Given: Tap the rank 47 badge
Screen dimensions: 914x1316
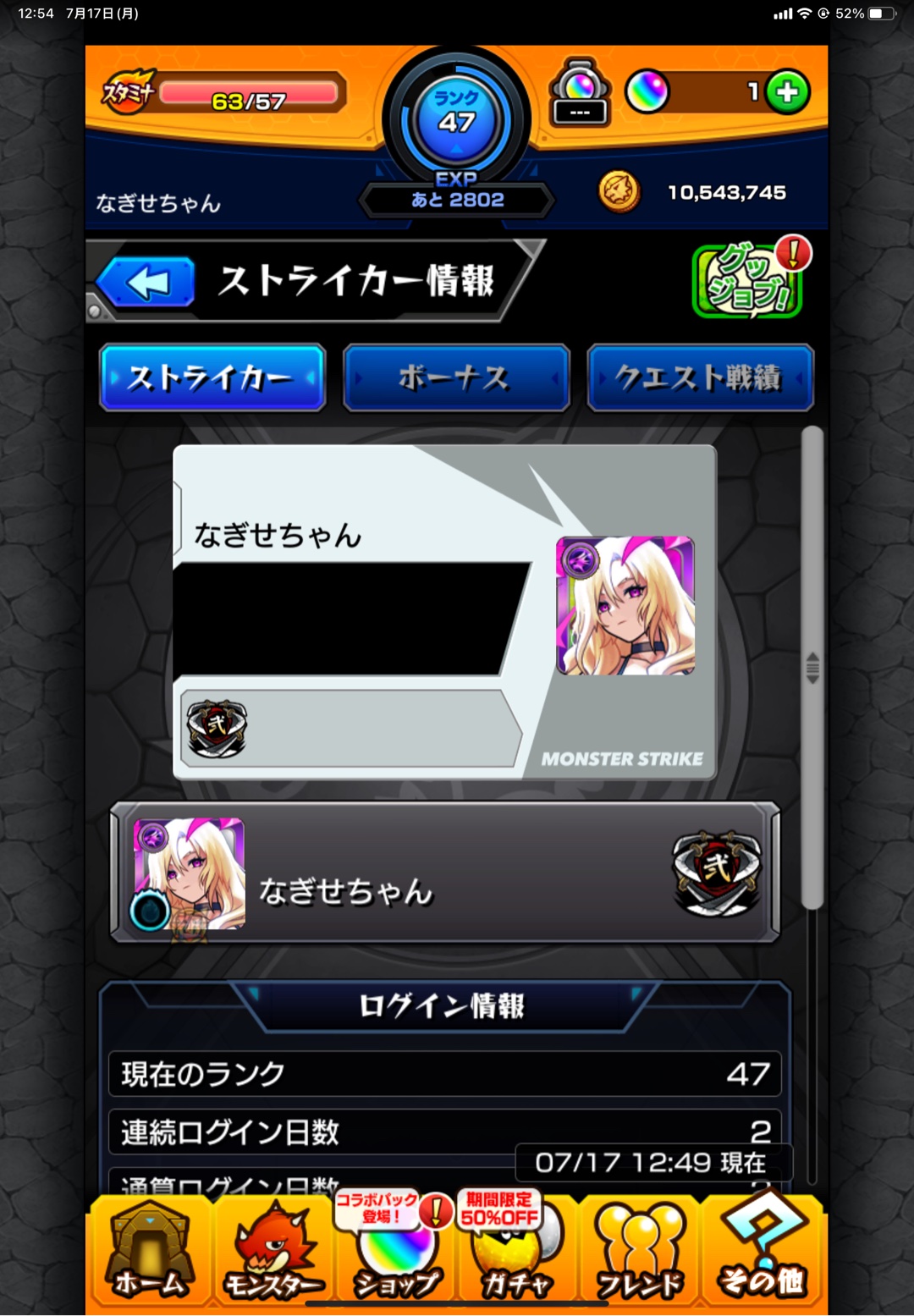Looking at the screenshot, I should pyautogui.click(x=456, y=118).
